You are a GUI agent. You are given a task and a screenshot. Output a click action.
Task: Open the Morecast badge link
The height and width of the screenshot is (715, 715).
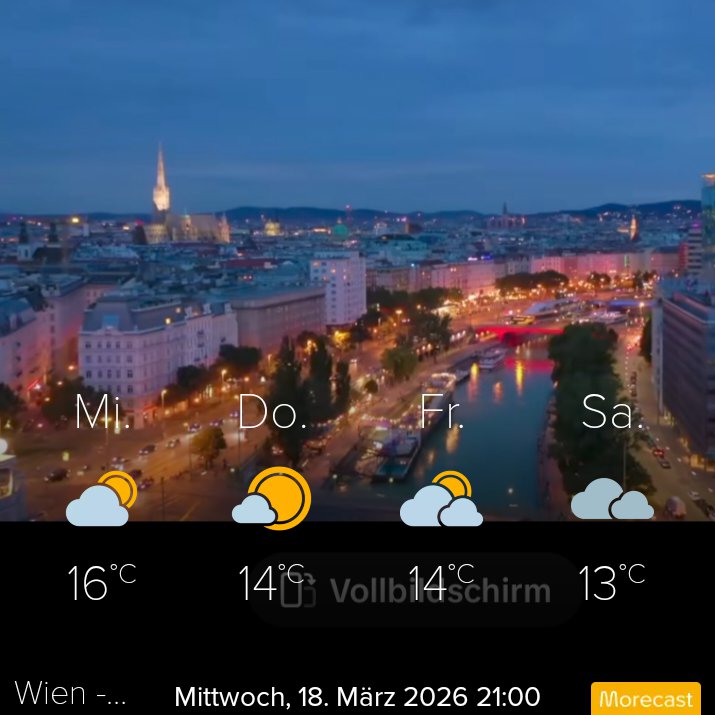(x=644, y=698)
